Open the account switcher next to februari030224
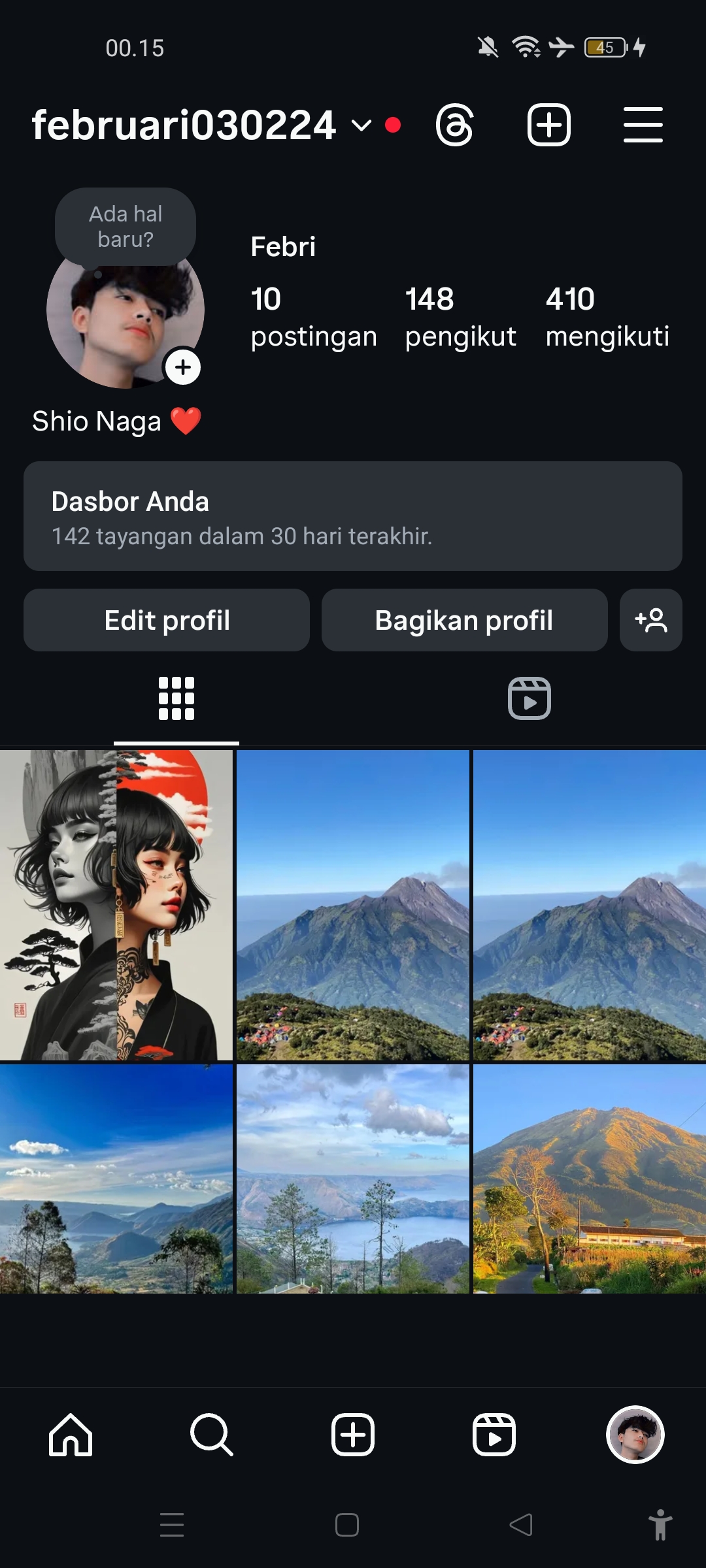Viewport: 706px width, 1568px height. coord(361,125)
